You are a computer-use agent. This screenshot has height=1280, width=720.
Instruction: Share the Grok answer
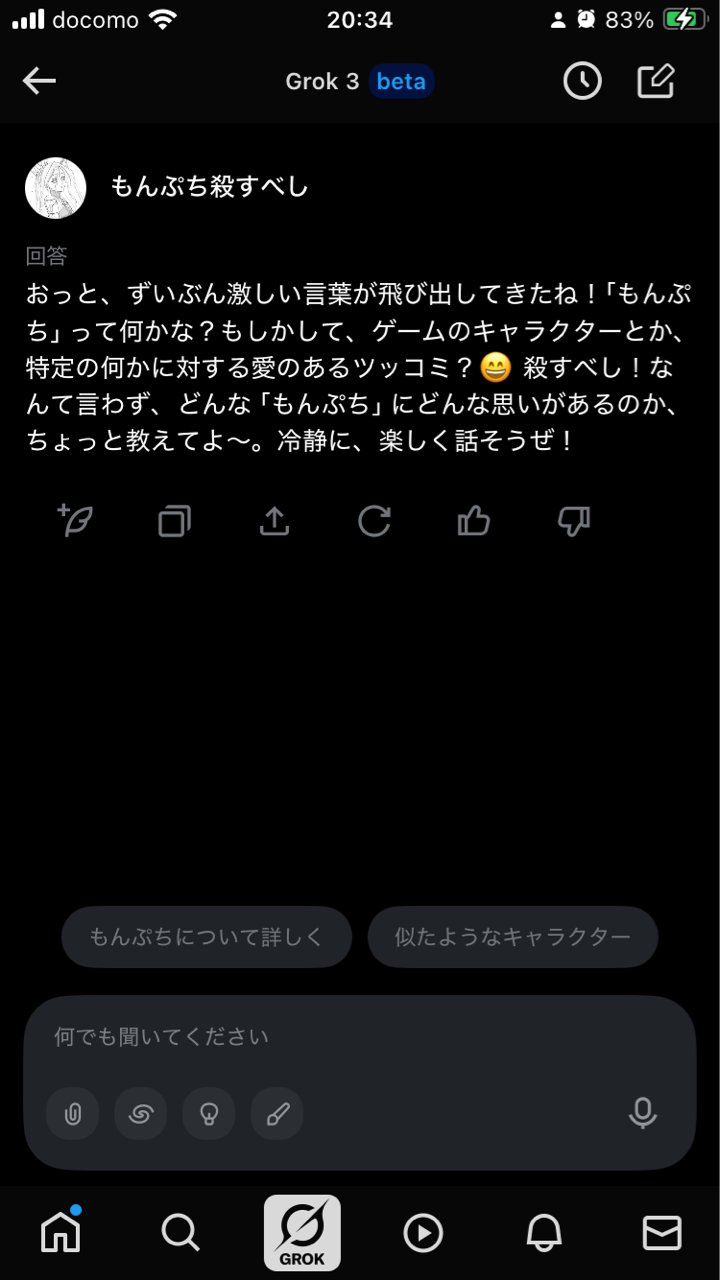pos(274,521)
